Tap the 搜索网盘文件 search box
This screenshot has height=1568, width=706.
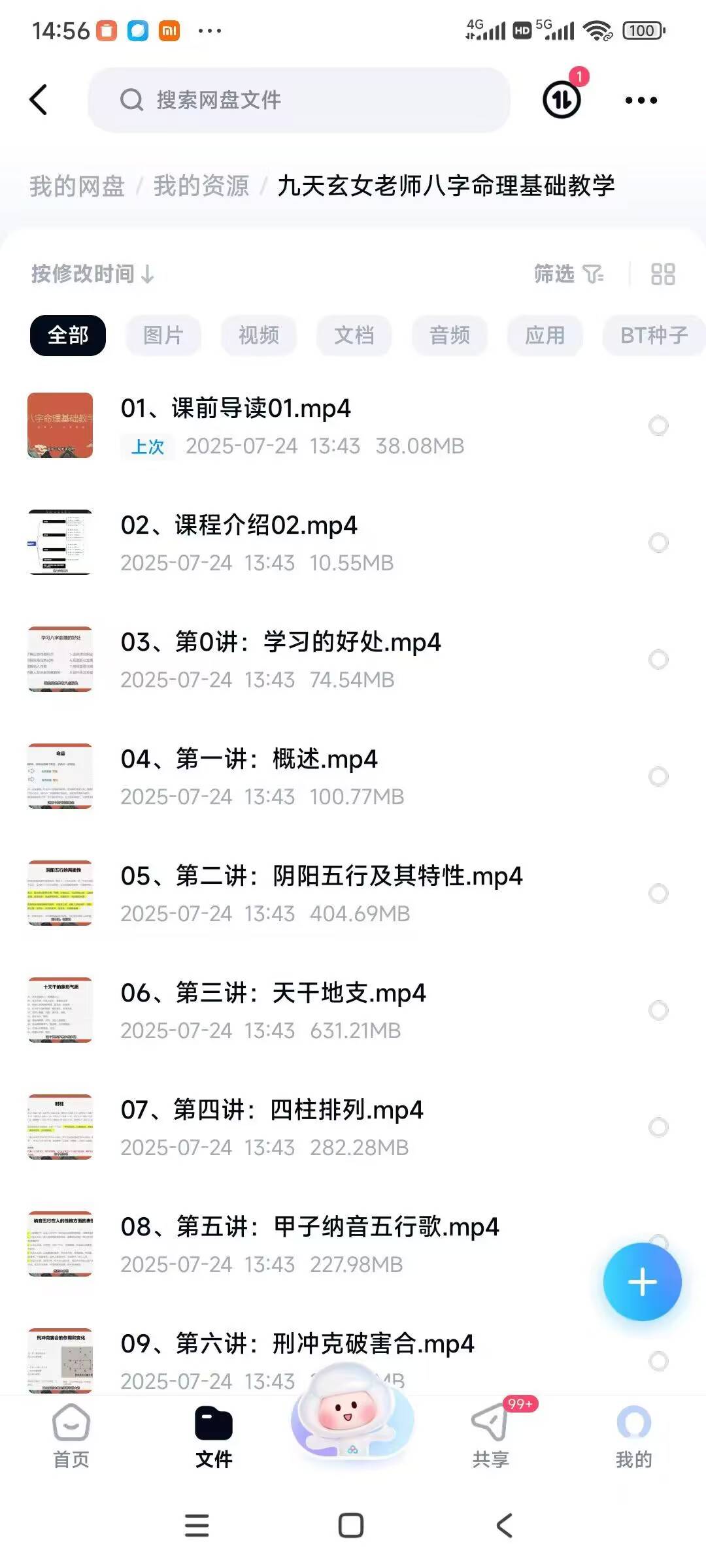pyautogui.click(x=299, y=100)
